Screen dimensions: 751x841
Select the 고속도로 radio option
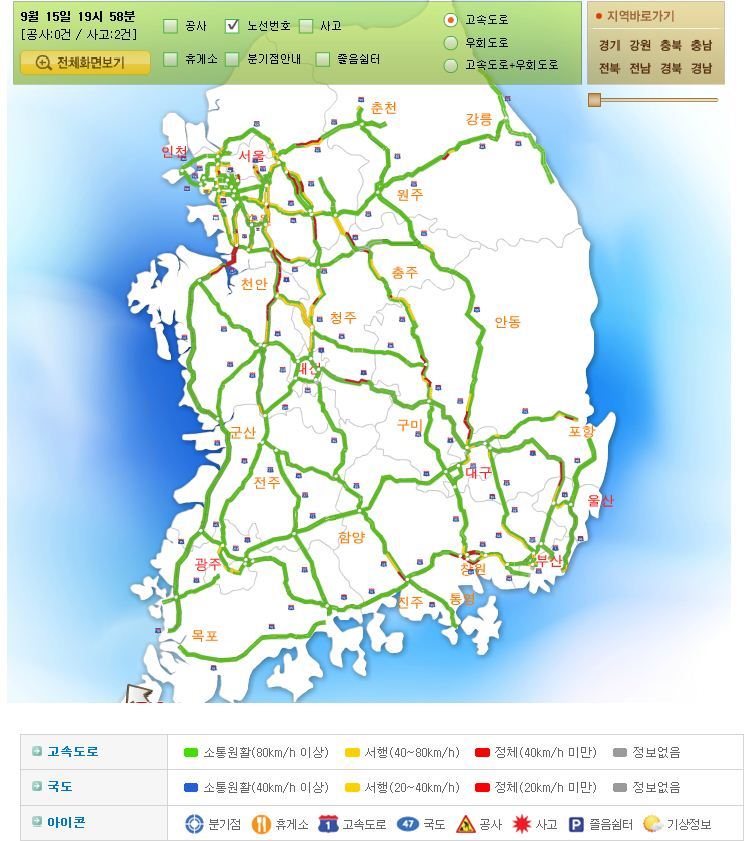pyautogui.click(x=451, y=20)
